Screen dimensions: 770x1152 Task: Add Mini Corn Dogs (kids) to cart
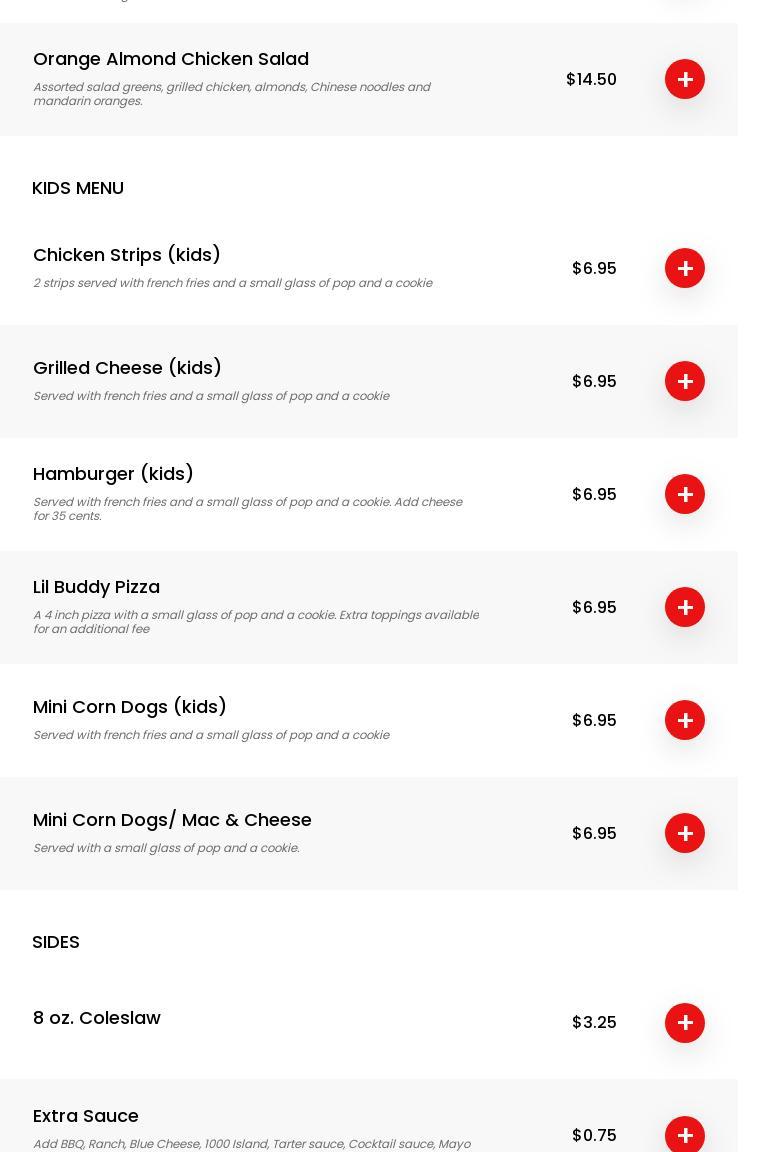[x=685, y=720]
